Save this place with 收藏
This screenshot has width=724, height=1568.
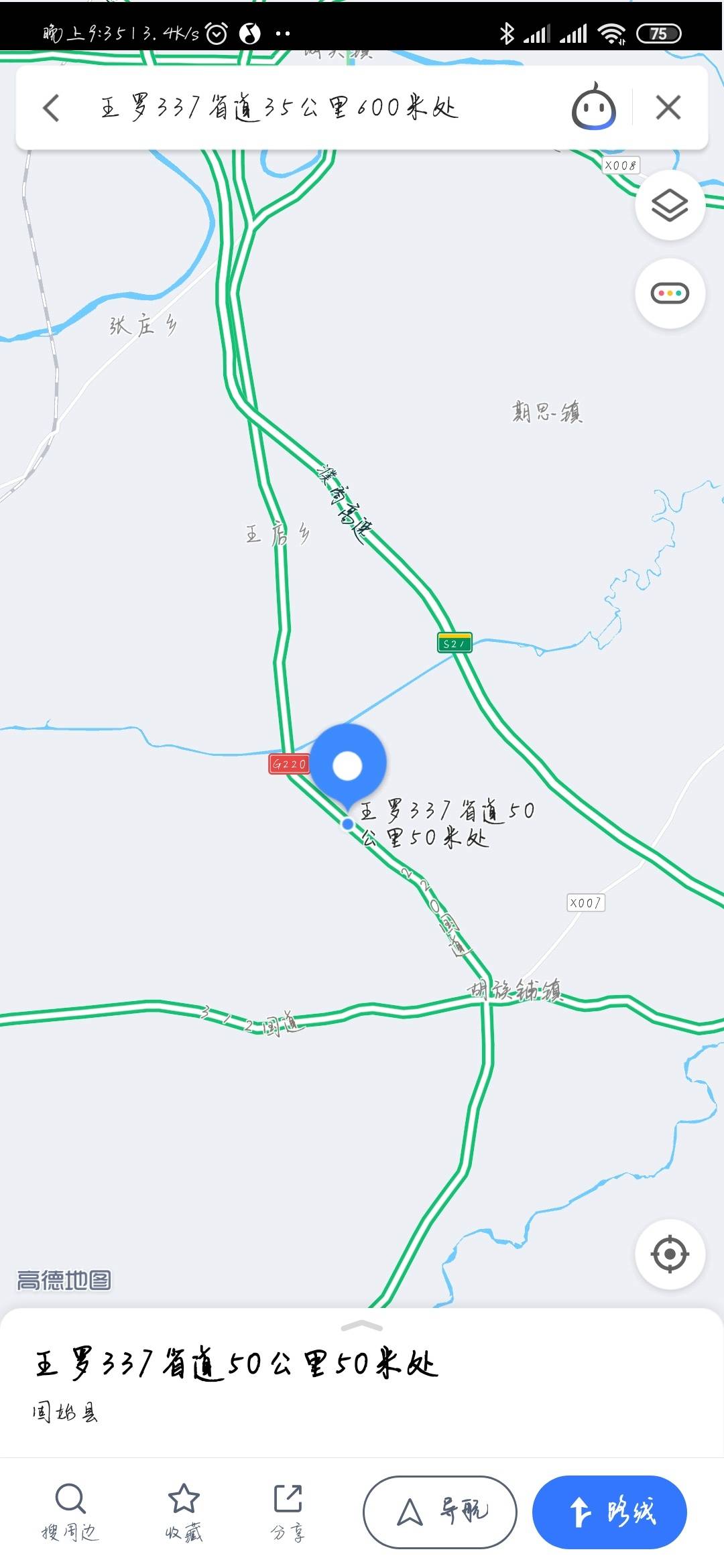pos(184,1512)
